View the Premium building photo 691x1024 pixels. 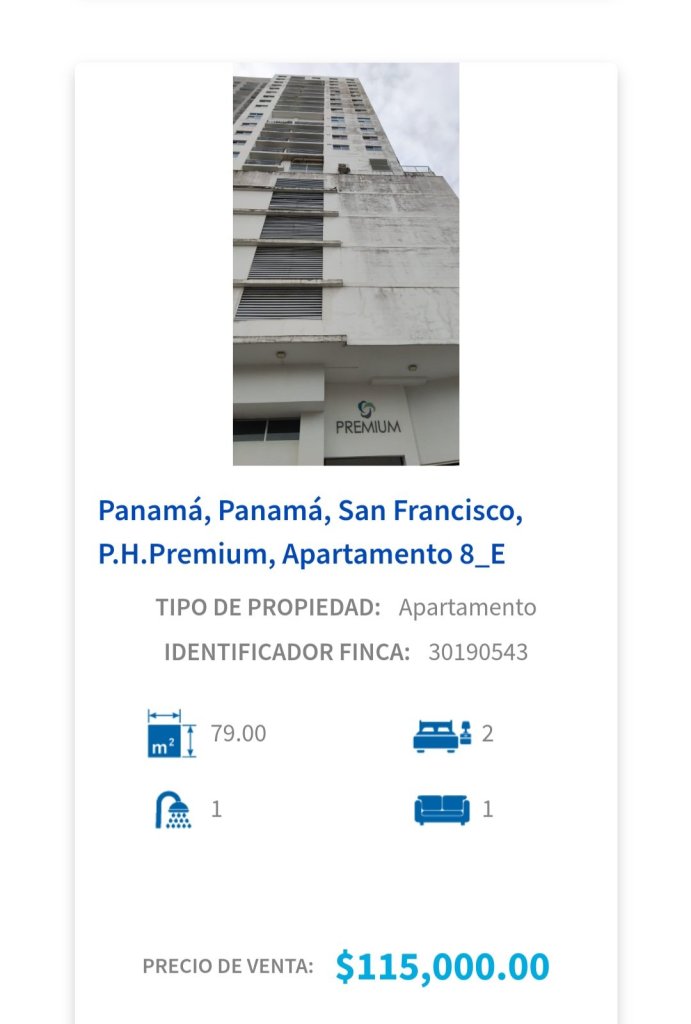point(346,265)
